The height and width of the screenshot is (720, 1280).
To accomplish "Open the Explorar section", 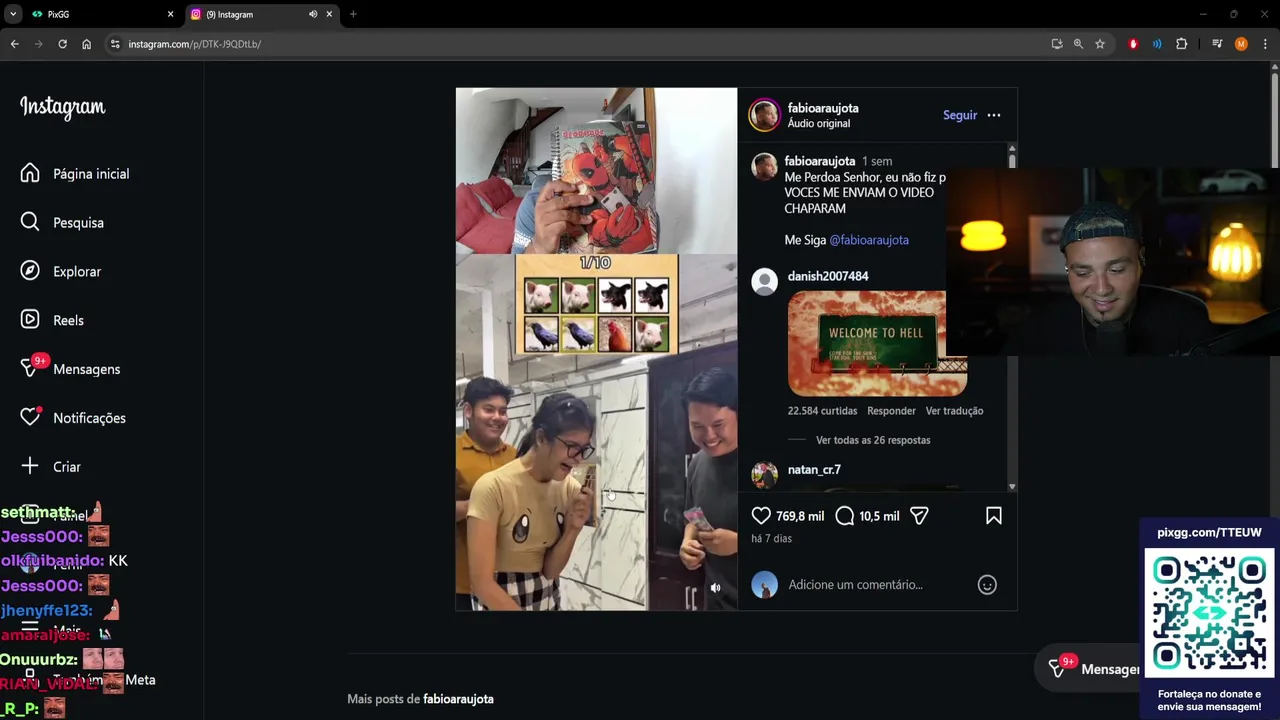I will click(76, 272).
